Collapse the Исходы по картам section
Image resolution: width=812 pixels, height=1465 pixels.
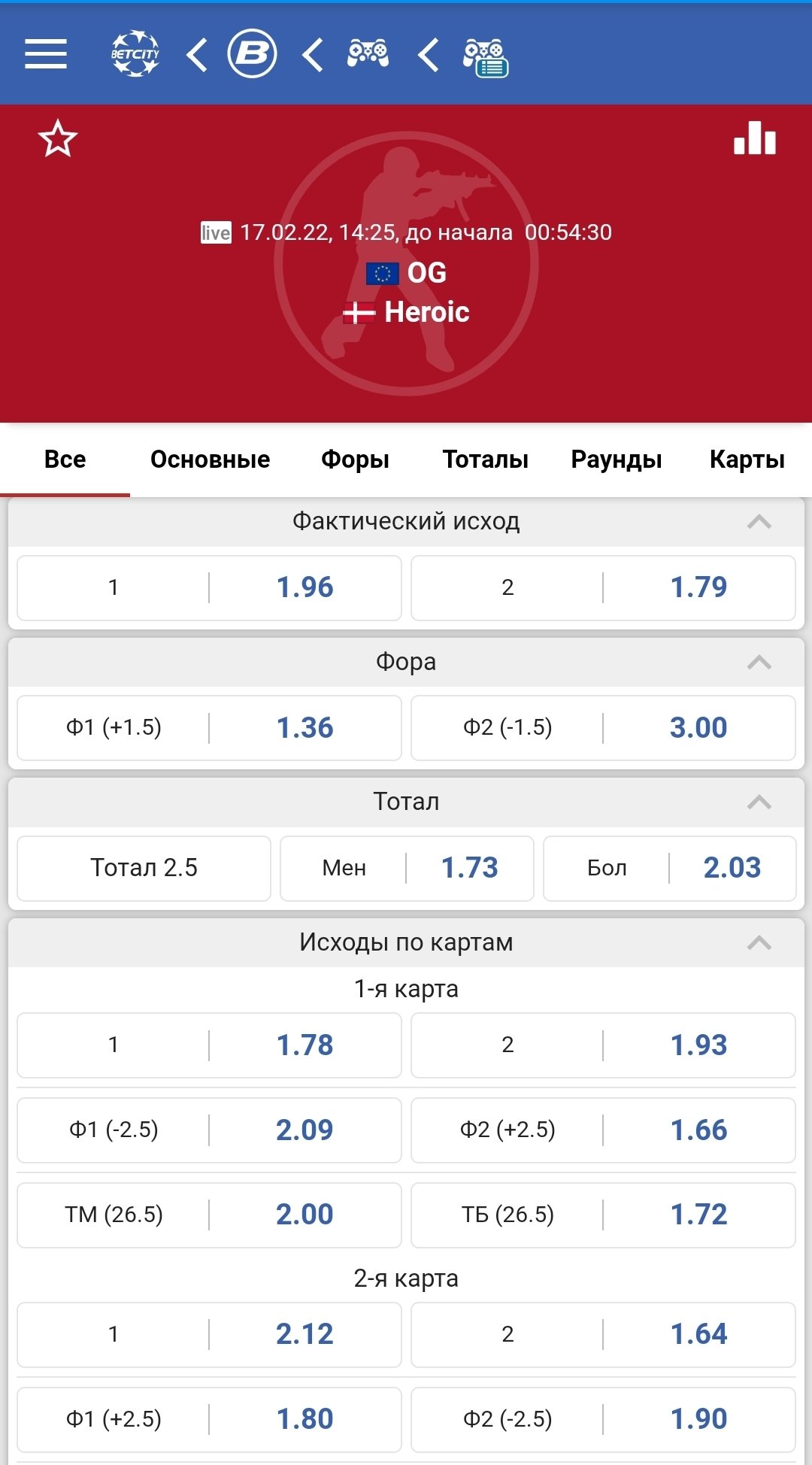759,943
